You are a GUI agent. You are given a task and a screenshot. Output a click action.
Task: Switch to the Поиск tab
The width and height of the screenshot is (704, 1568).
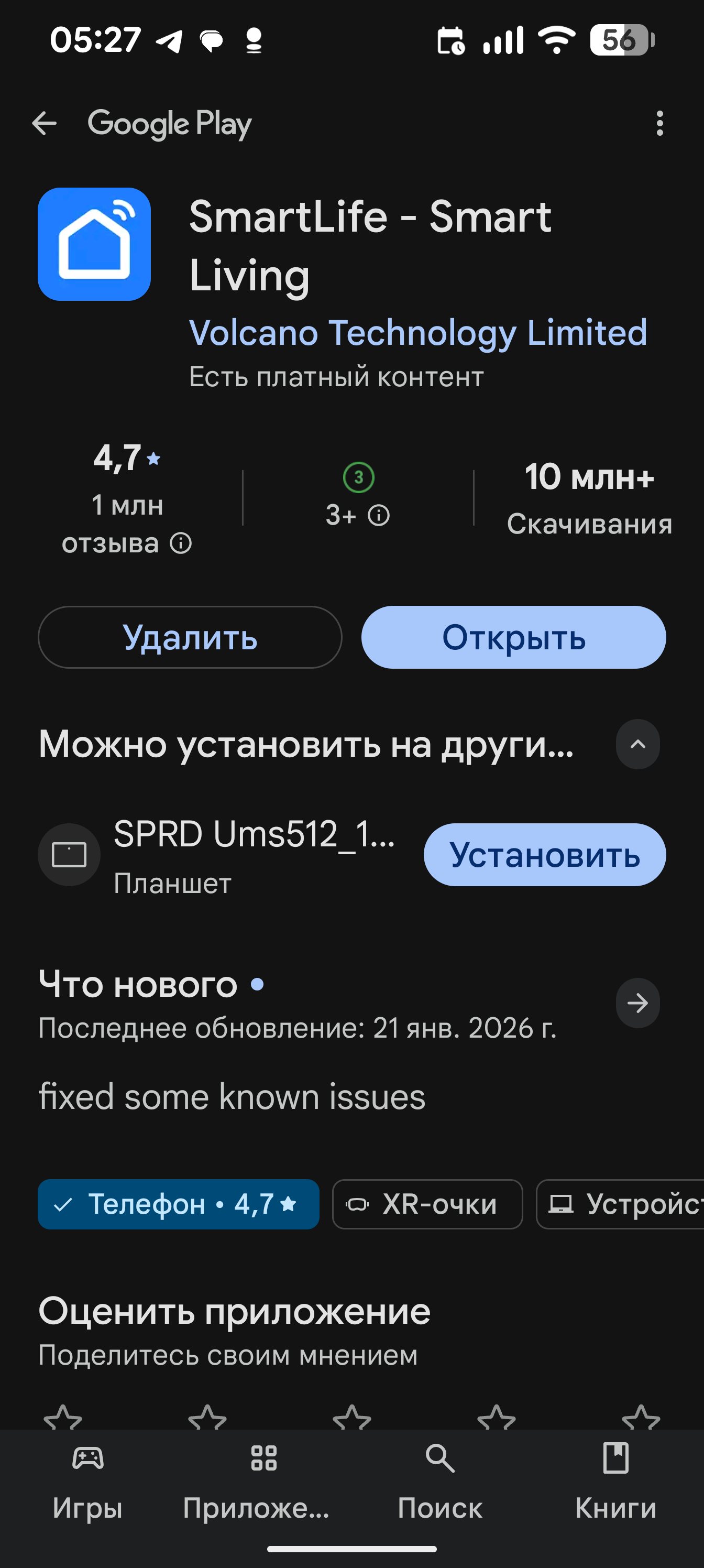click(440, 1482)
